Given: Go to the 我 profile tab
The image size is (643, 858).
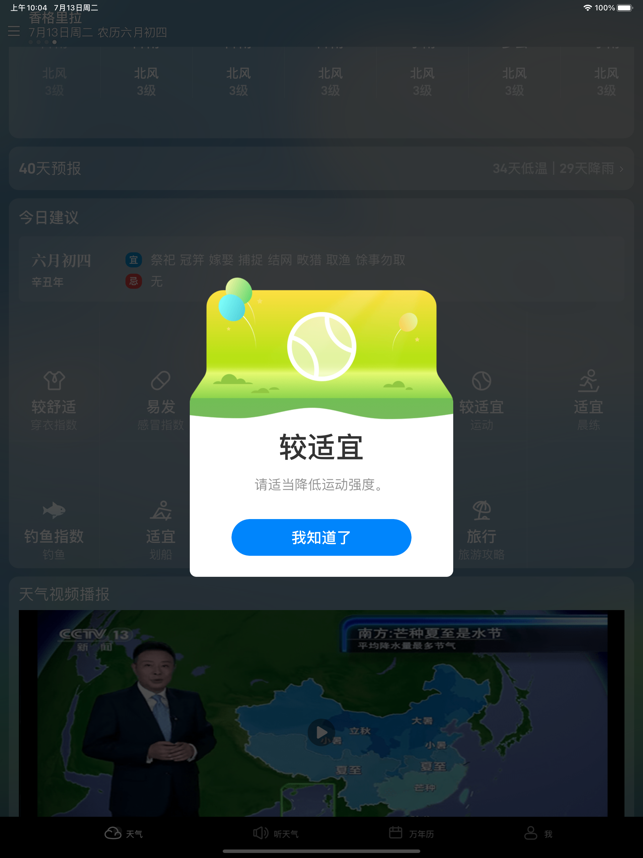Looking at the screenshot, I should (537, 833).
